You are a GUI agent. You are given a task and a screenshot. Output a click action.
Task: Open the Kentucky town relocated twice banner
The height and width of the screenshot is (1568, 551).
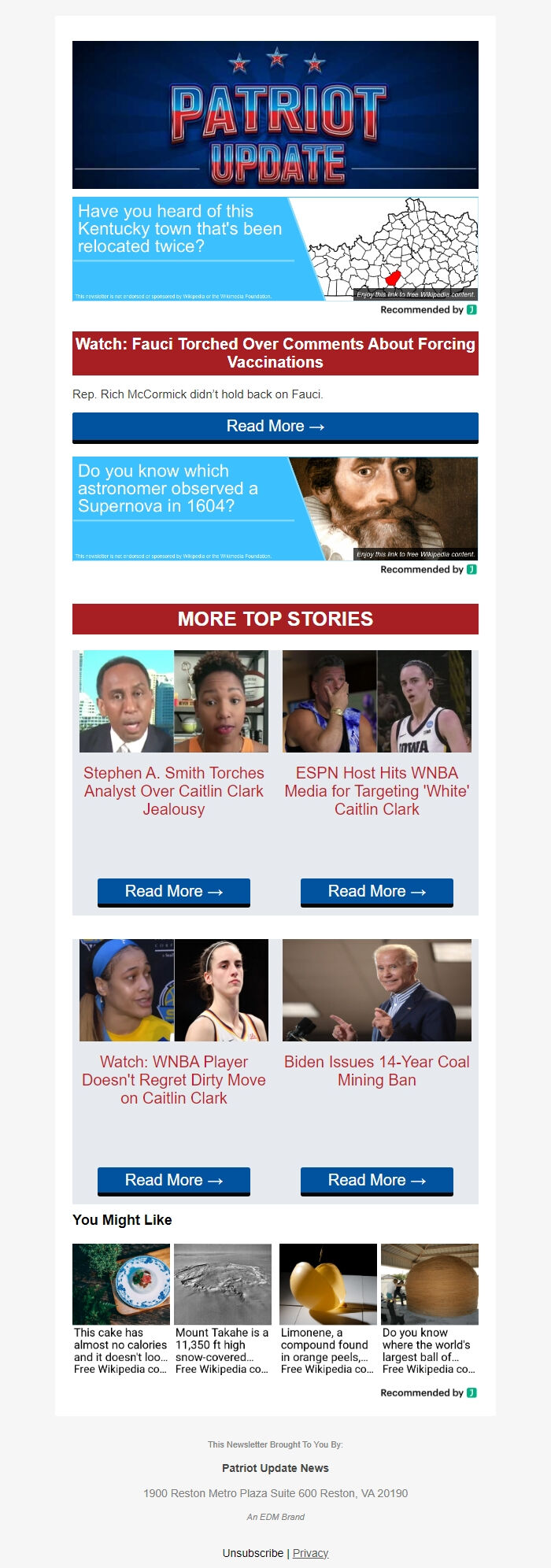point(275,249)
